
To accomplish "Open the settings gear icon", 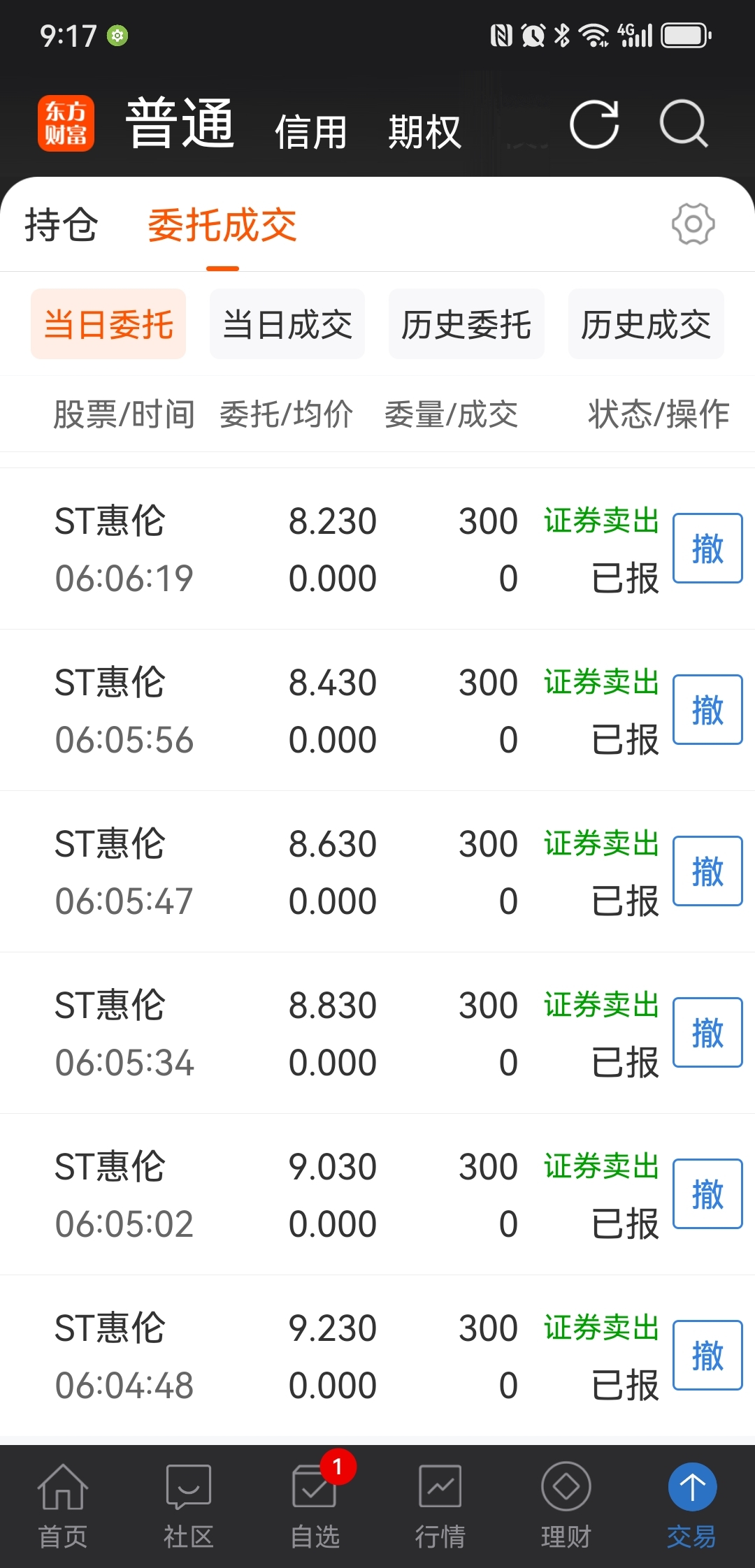I will pos(693,224).
